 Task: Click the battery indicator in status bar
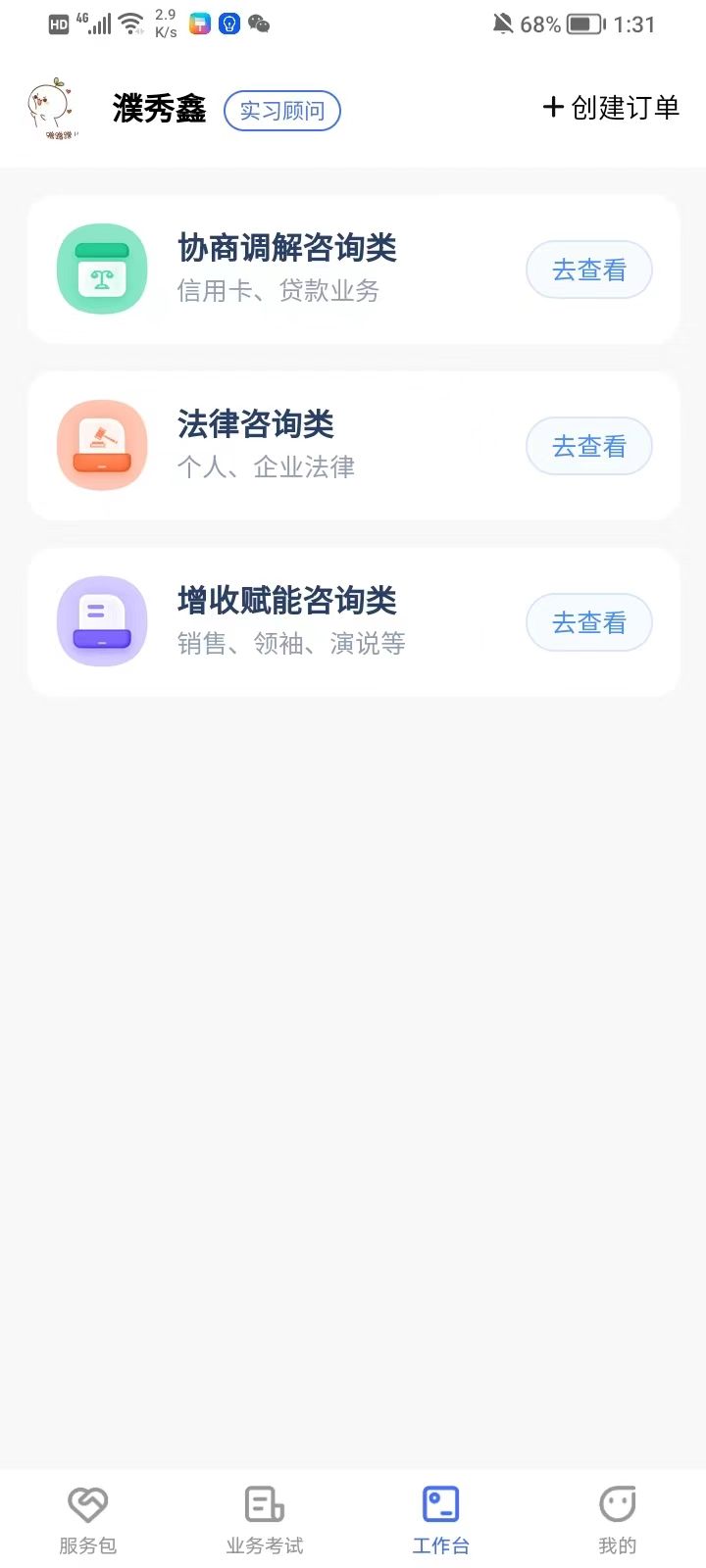(x=582, y=24)
